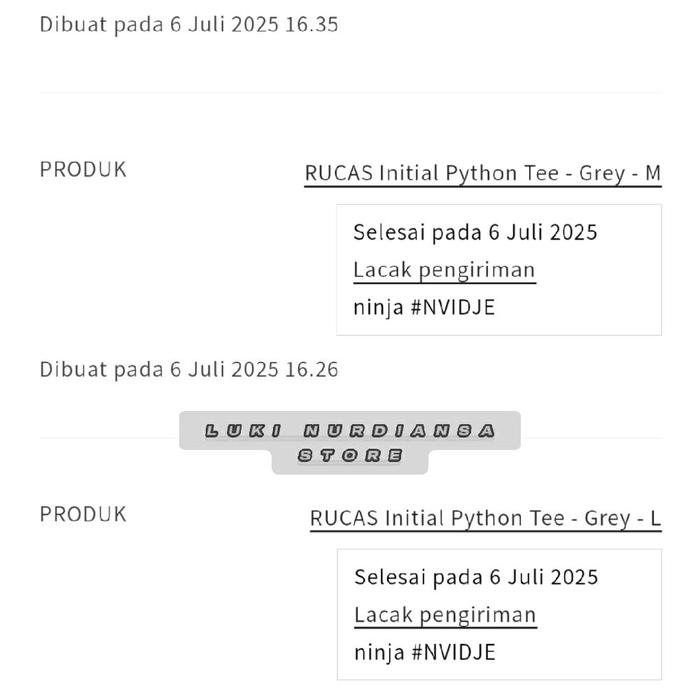Open RUCAS Initial Python Tee Grey M product
Screen dimensions: 700x700
point(483,173)
